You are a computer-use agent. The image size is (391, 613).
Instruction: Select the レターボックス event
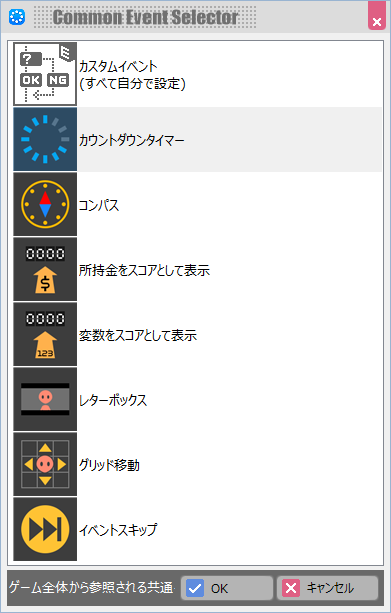(x=197, y=399)
